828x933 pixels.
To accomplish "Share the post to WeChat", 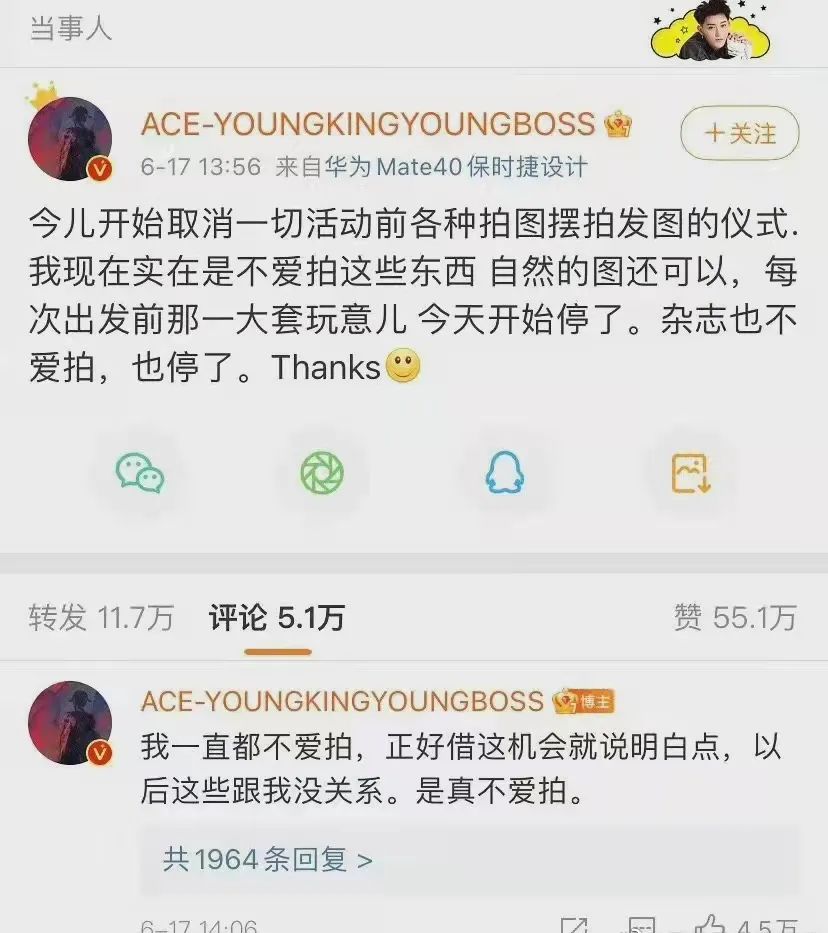I will 140,473.
